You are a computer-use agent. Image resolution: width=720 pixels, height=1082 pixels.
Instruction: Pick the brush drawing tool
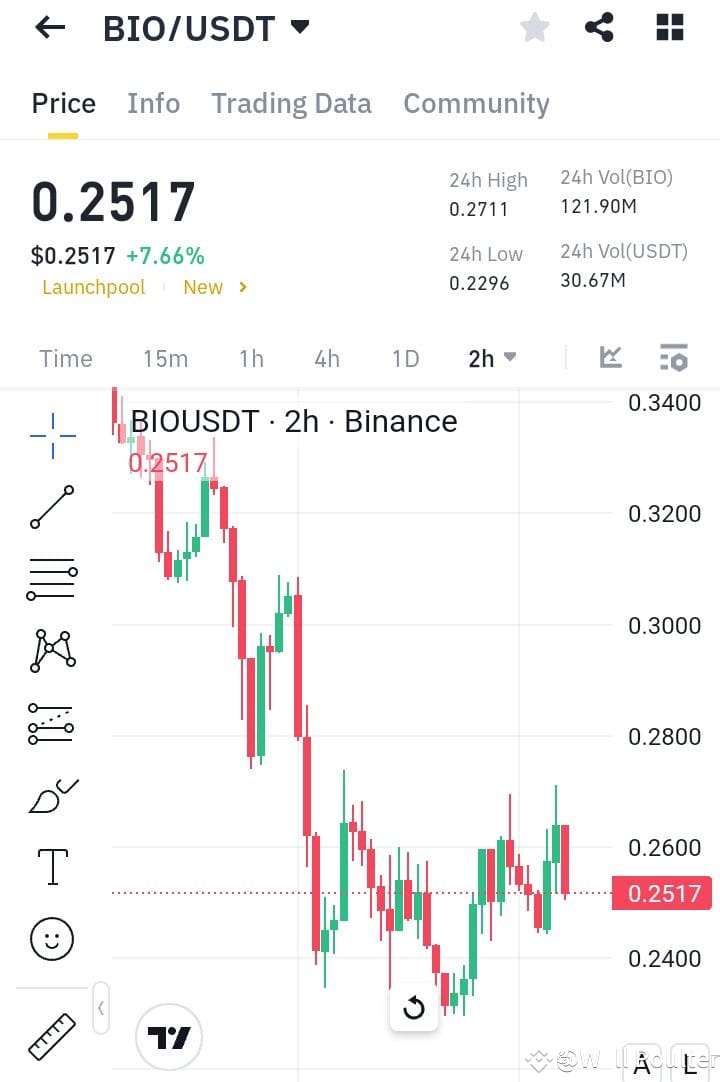pyautogui.click(x=51, y=795)
